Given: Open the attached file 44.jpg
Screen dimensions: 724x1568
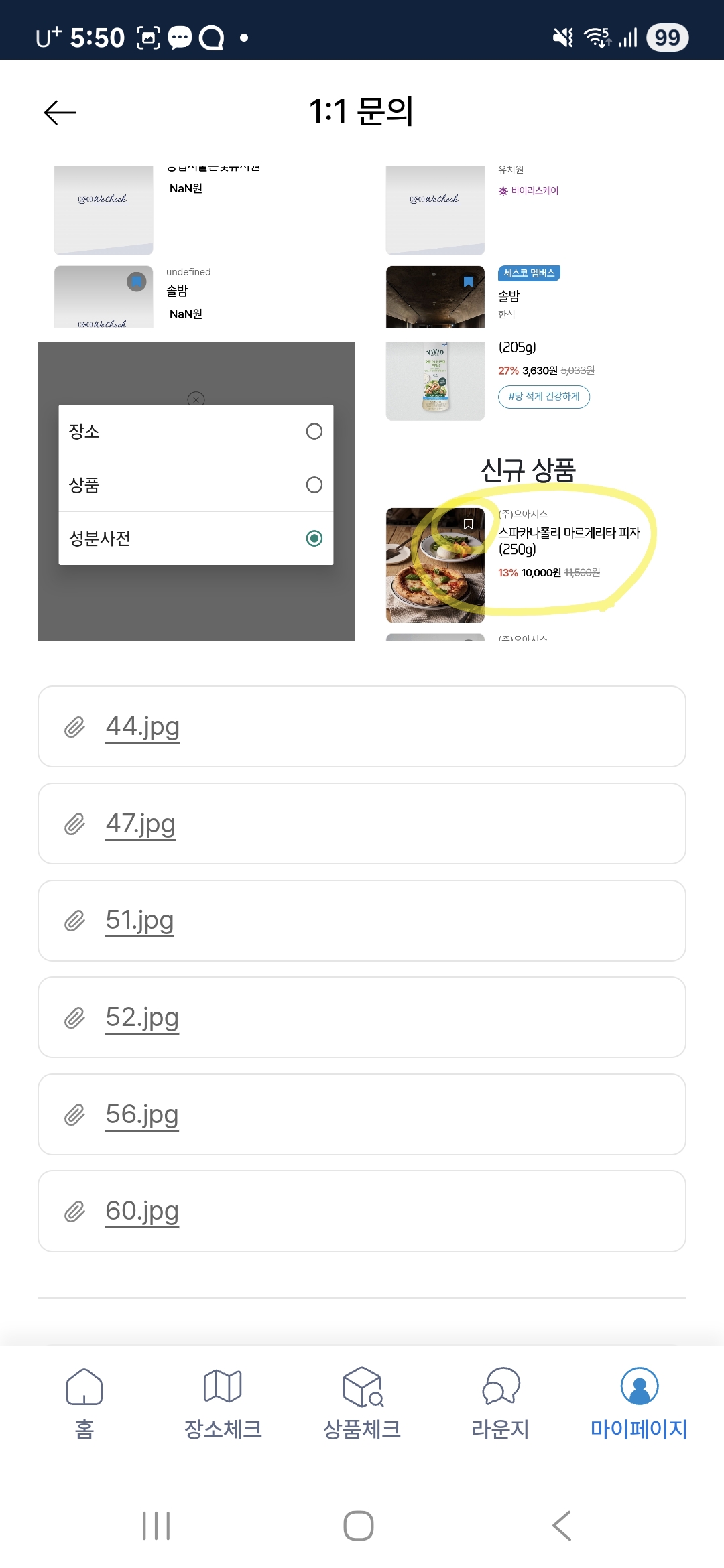Looking at the screenshot, I should click(x=143, y=727).
